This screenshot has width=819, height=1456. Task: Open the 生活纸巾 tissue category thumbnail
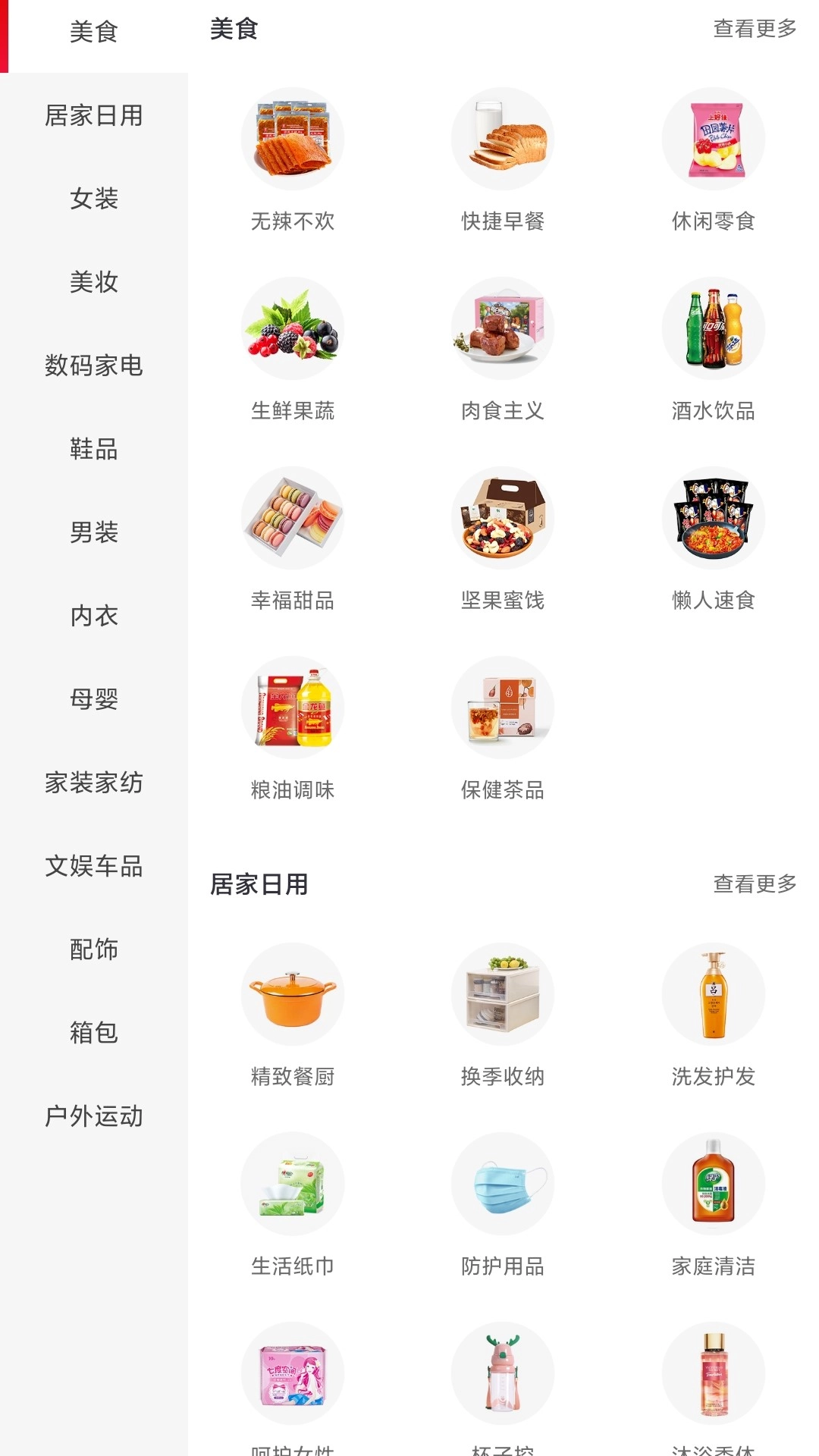[293, 1185]
